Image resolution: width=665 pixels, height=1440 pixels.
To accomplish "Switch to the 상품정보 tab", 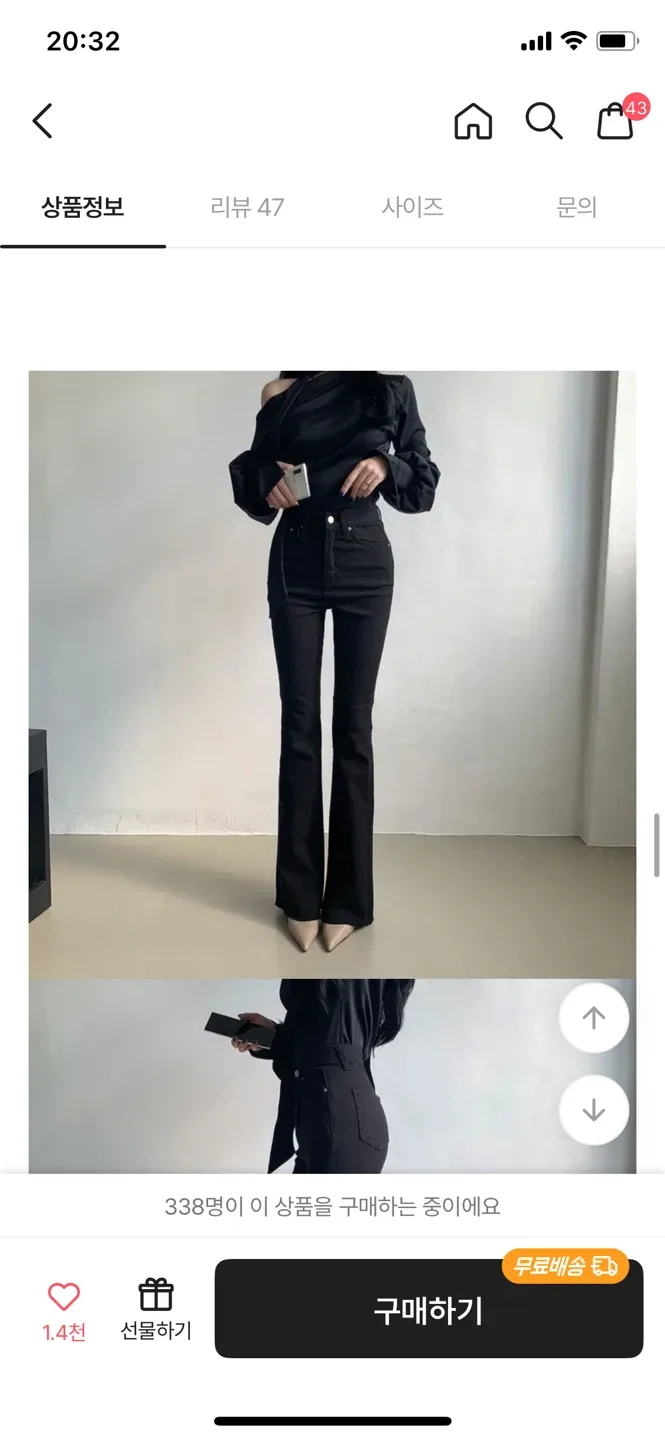I will (83, 207).
